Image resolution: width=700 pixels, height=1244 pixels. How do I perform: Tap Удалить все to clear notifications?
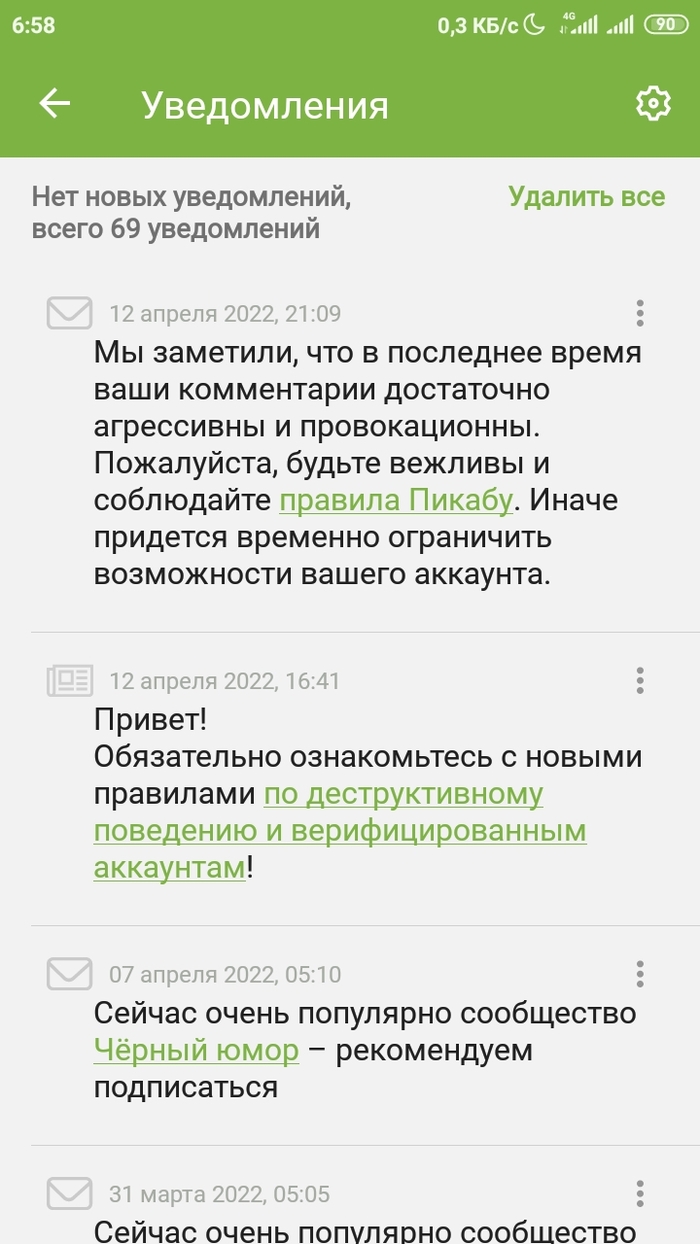586,197
